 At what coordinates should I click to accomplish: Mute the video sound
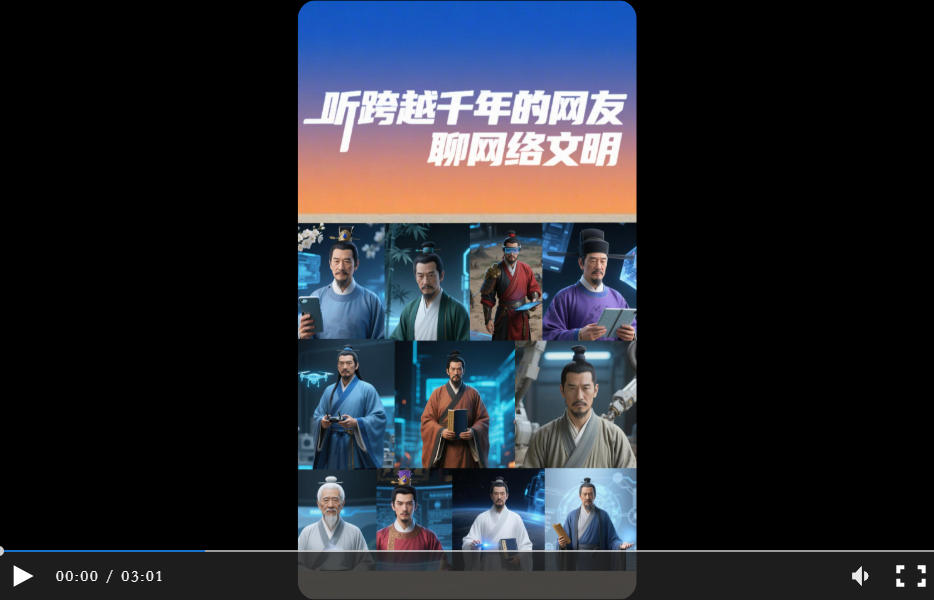pyautogui.click(x=860, y=576)
